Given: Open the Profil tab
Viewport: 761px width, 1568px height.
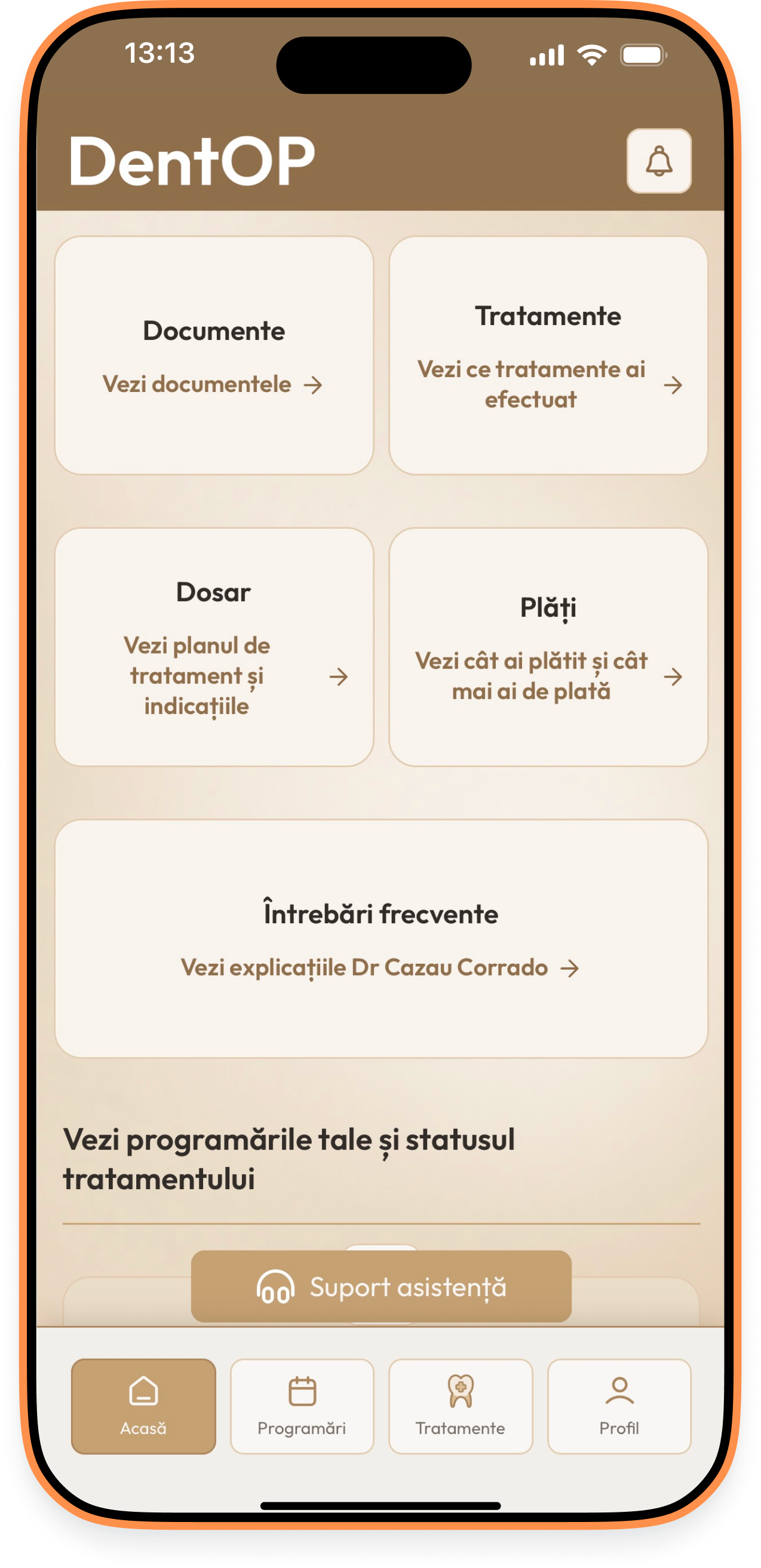Looking at the screenshot, I should coord(619,1406).
